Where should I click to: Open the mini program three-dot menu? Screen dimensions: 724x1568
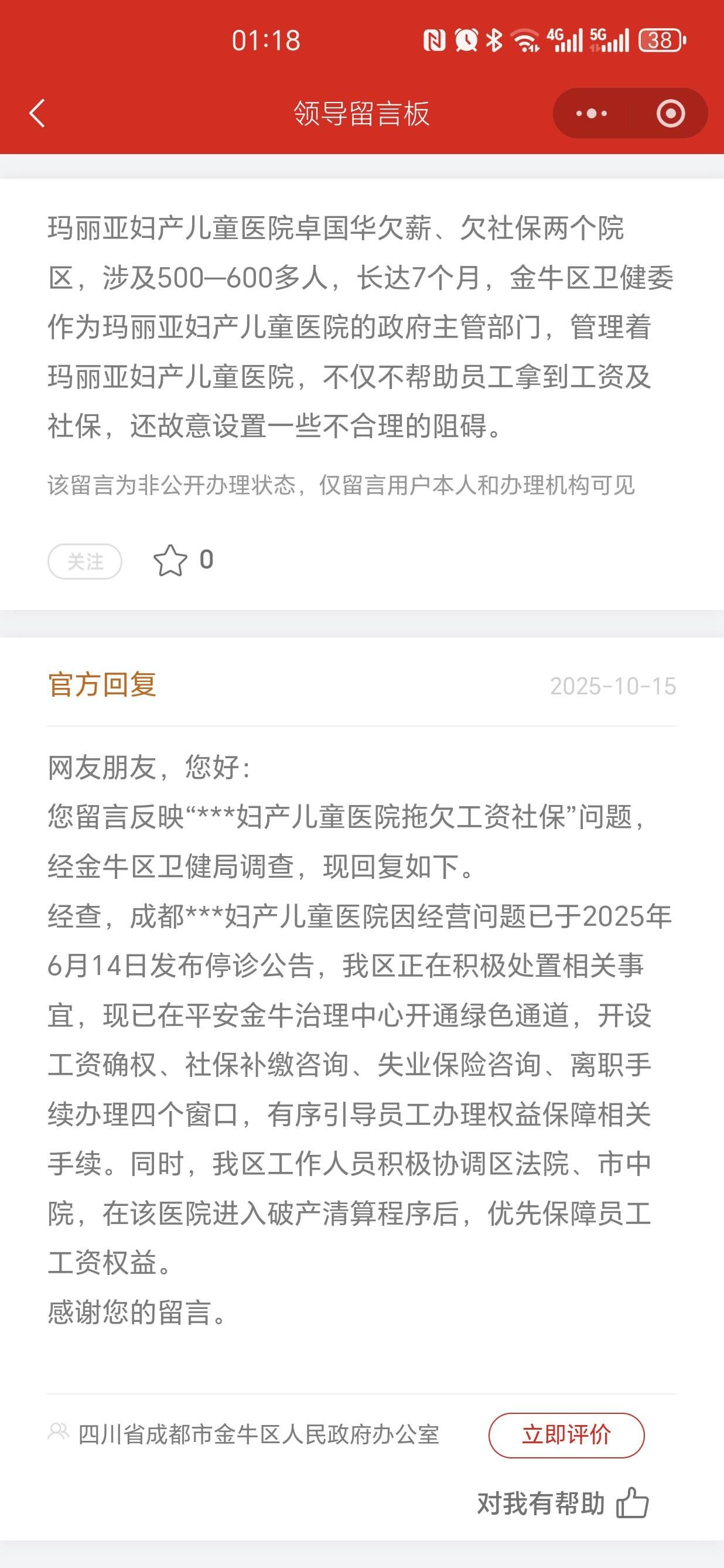pos(592,113)
